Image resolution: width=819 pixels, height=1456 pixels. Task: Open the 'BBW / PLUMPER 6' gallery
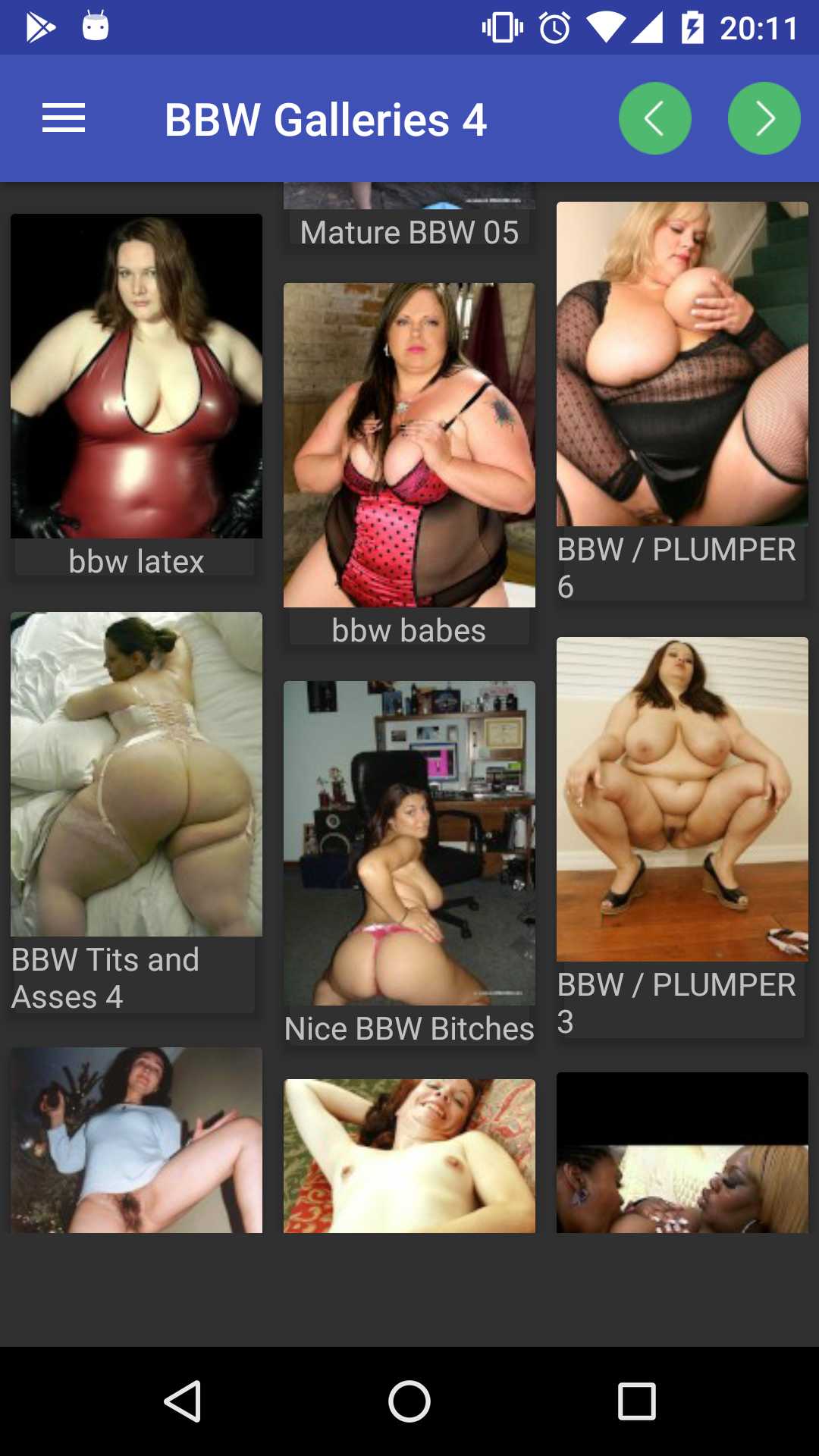682,364
